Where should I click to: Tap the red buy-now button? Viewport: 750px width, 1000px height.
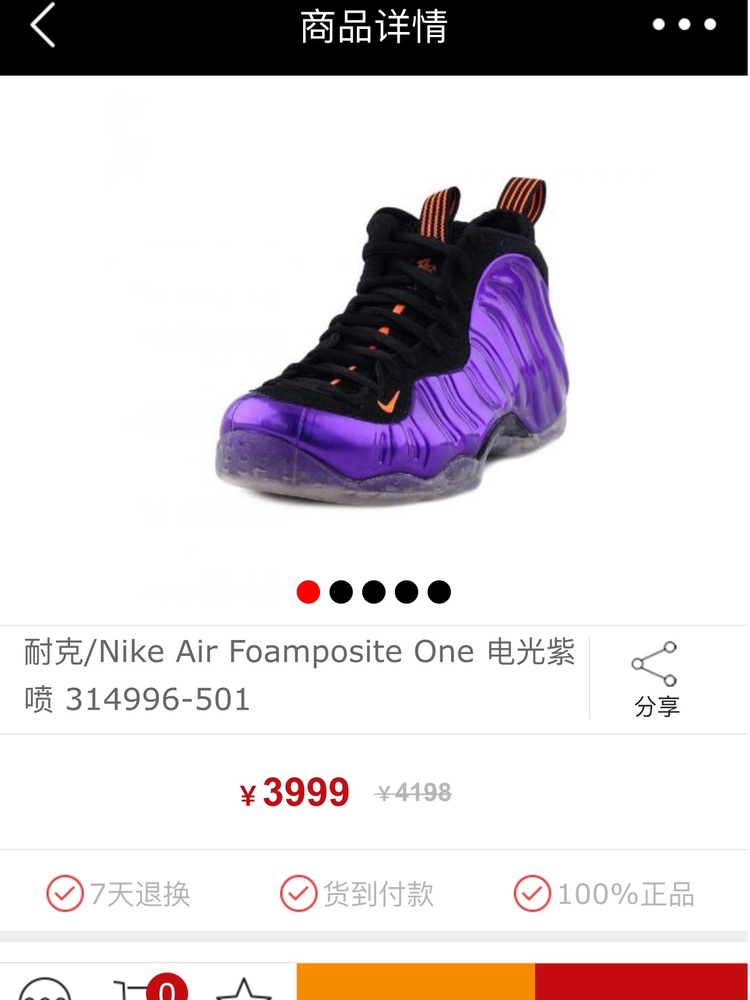(641, 982)
